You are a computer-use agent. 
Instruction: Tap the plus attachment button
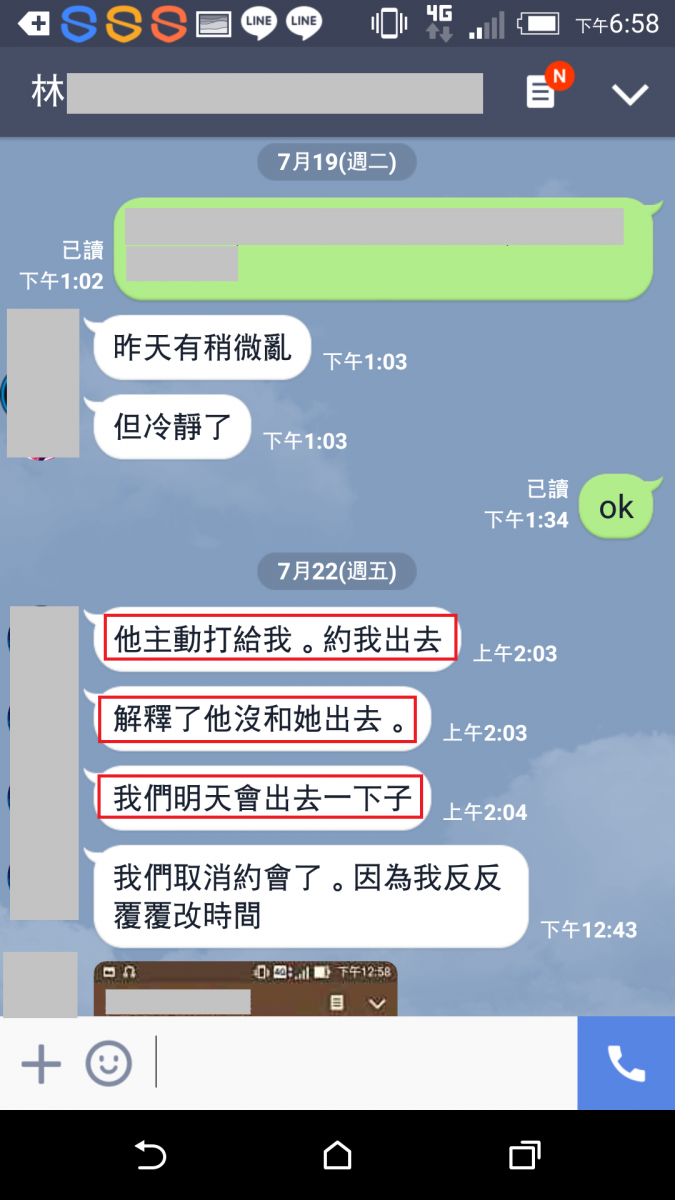click(41, 1064)
